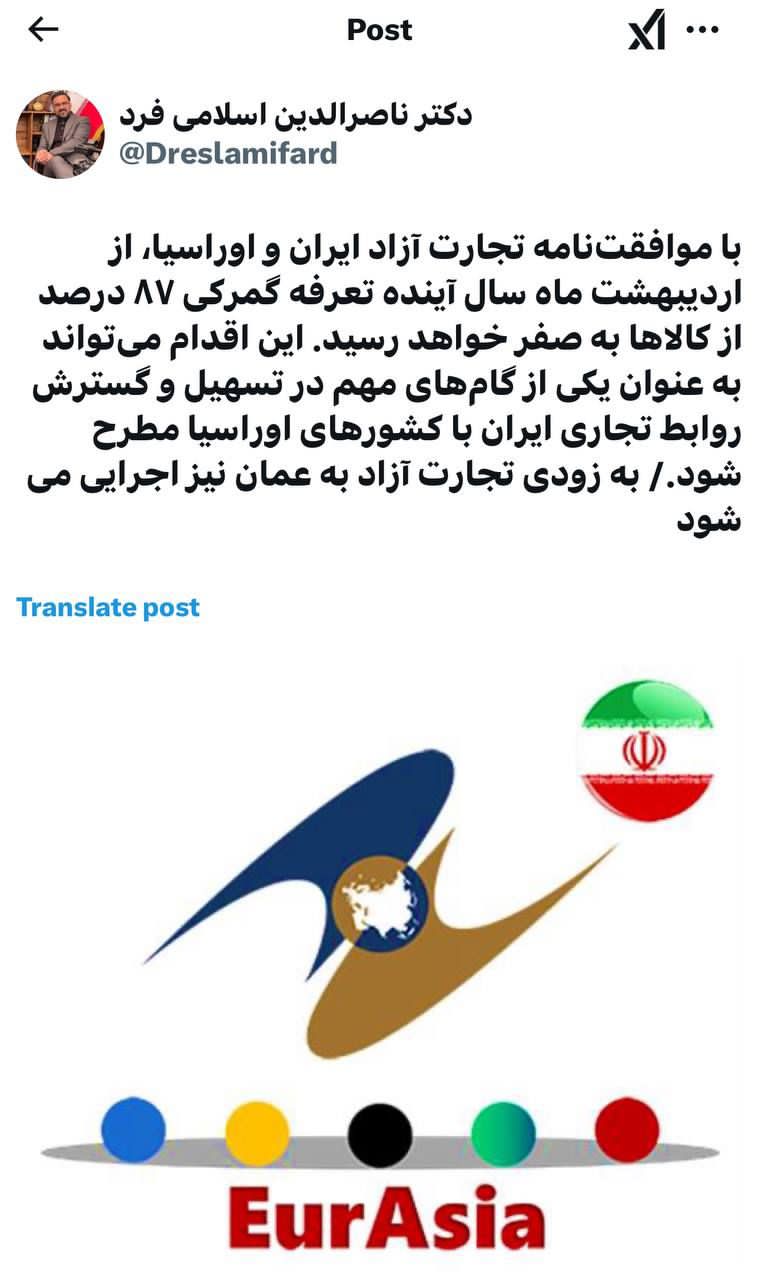Open the @Dreslamifard profile handle
This screenshot has width=759, height=1279.
pos(229,153)
